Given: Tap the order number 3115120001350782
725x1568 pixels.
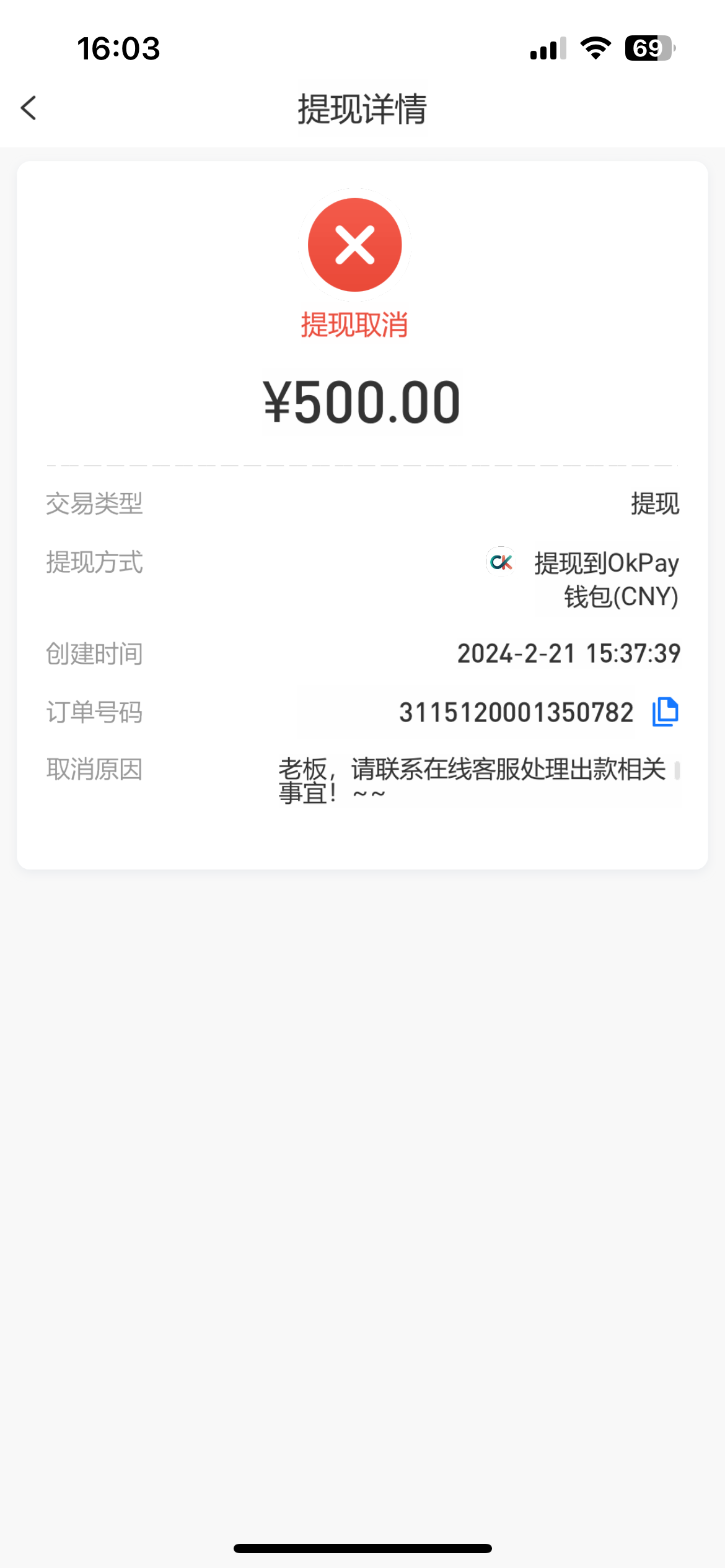Looking at the screenshot, I should [x=516, y=712].
